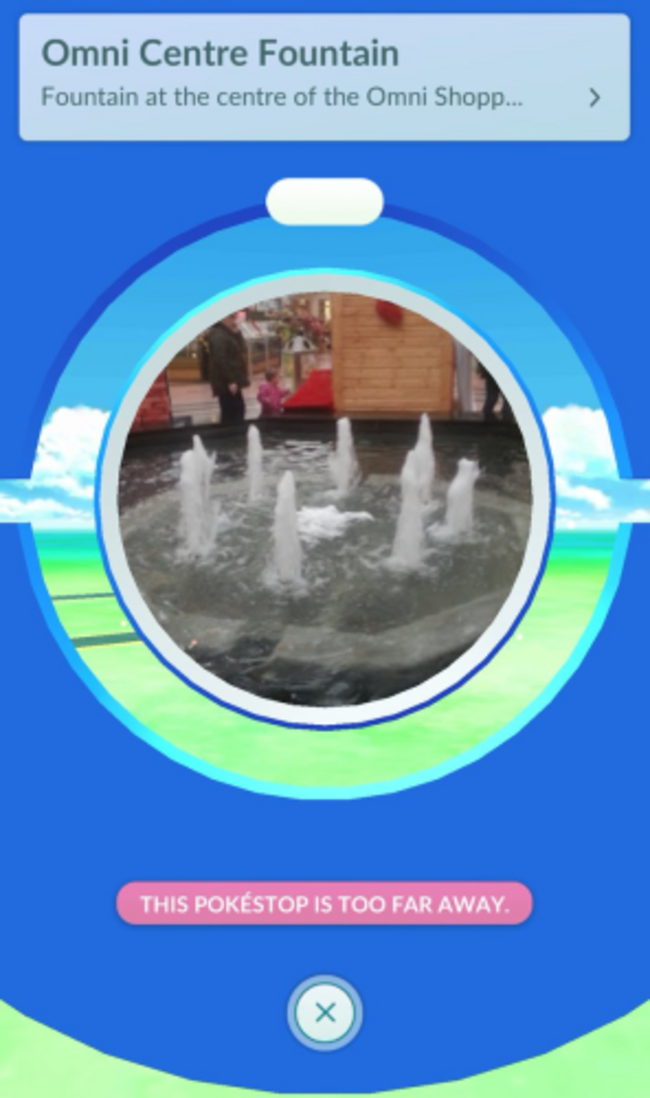Open Omni Centre Fountain details panel
Image resolution: width=650 pixels, height=1098 pixels.
[324, 77]
